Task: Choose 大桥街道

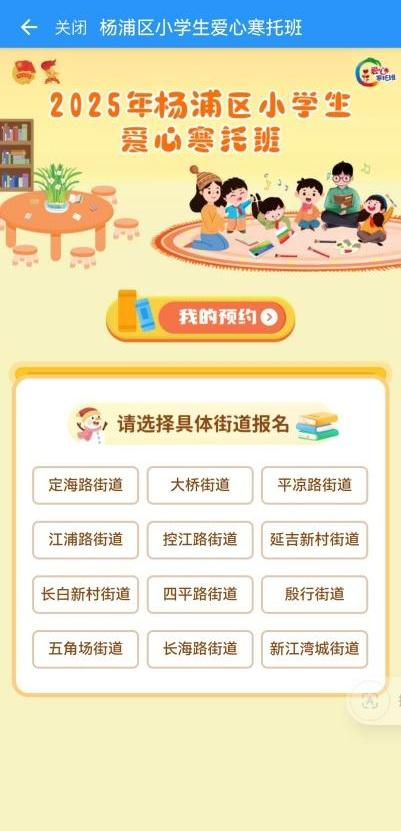Action: point(200,485)
